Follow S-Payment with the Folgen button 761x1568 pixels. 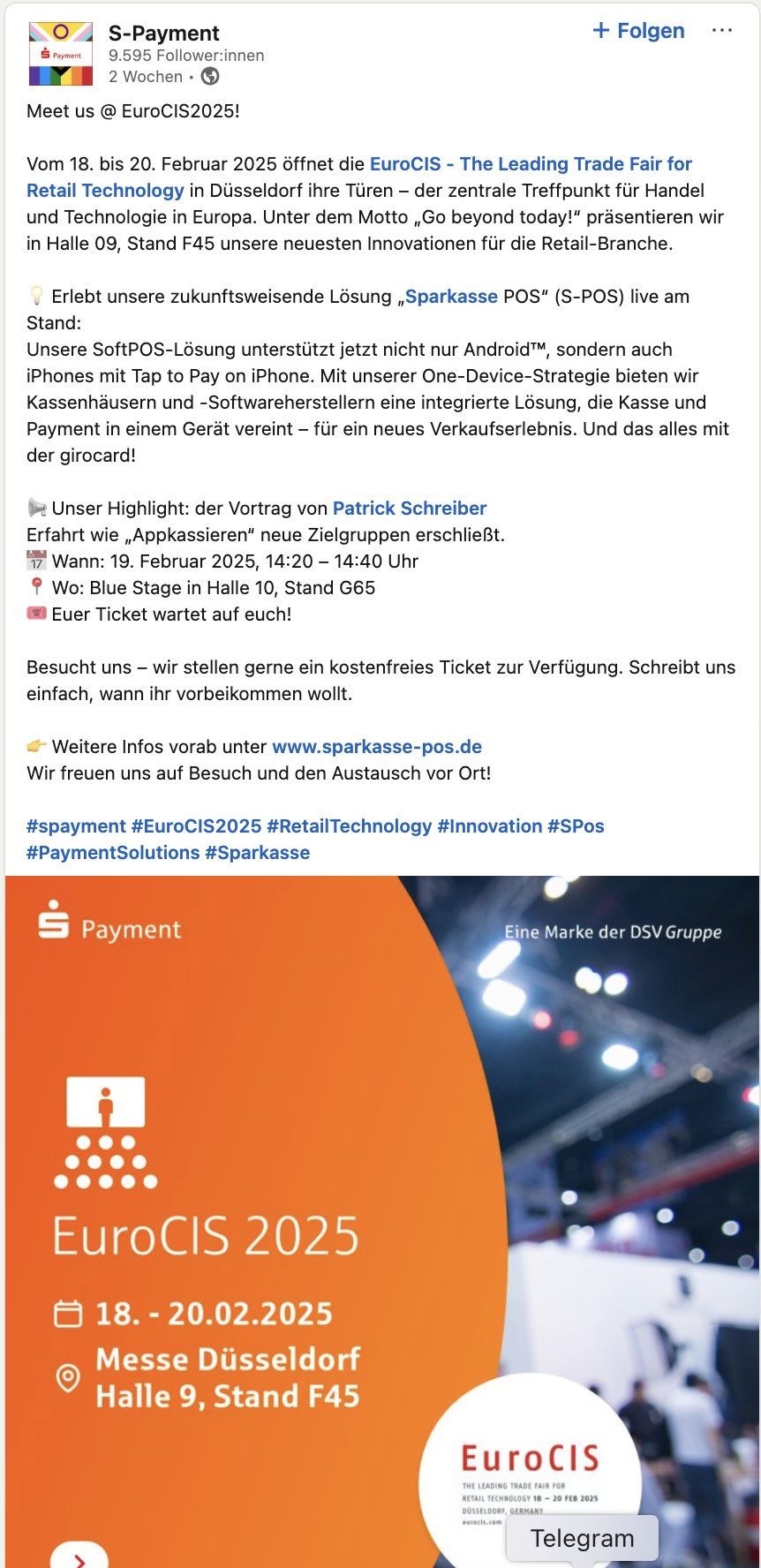click(x=638, y=31)
